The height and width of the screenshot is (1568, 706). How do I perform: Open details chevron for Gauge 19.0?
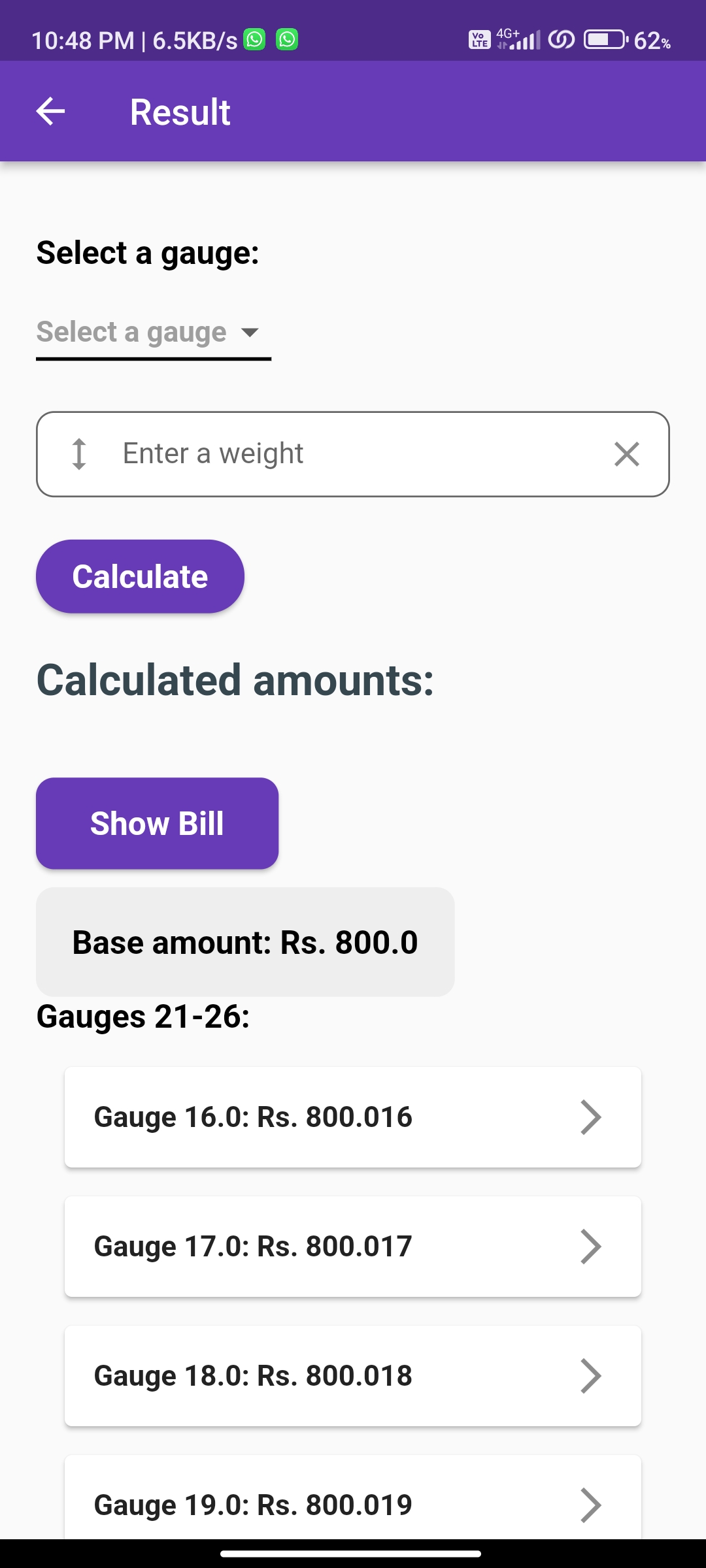(592, 1504)
